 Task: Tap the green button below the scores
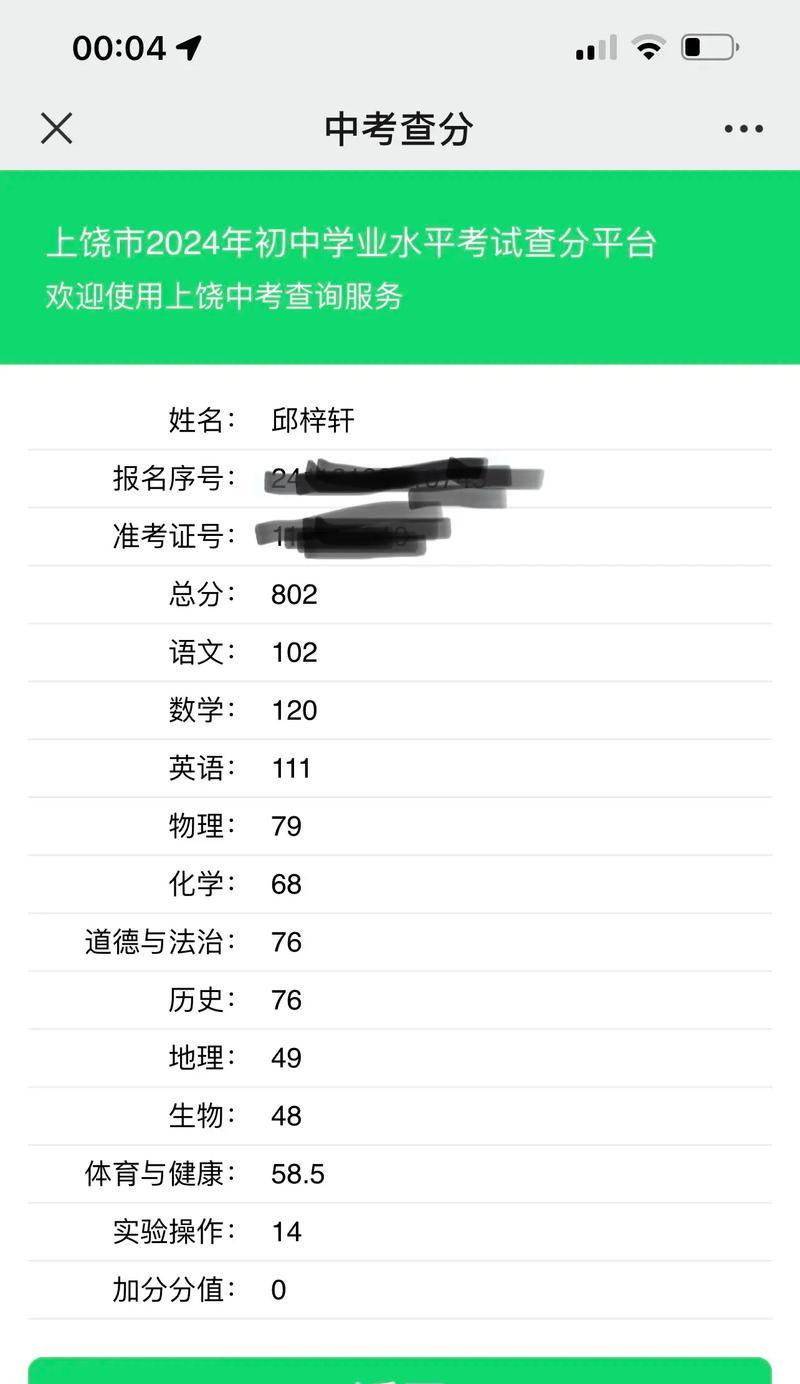coord(400,1370)
